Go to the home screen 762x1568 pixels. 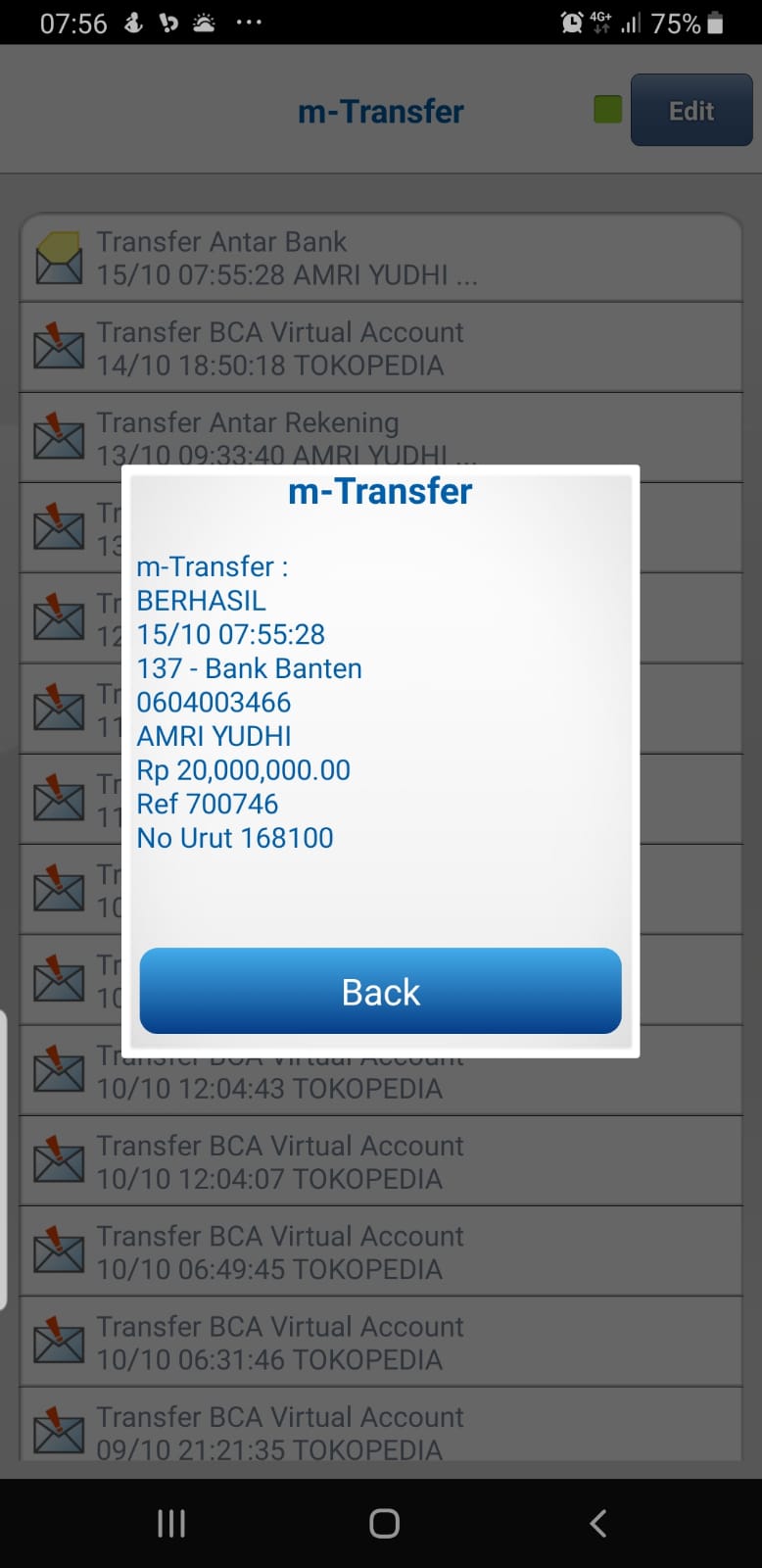click(x=384, y=1523)
